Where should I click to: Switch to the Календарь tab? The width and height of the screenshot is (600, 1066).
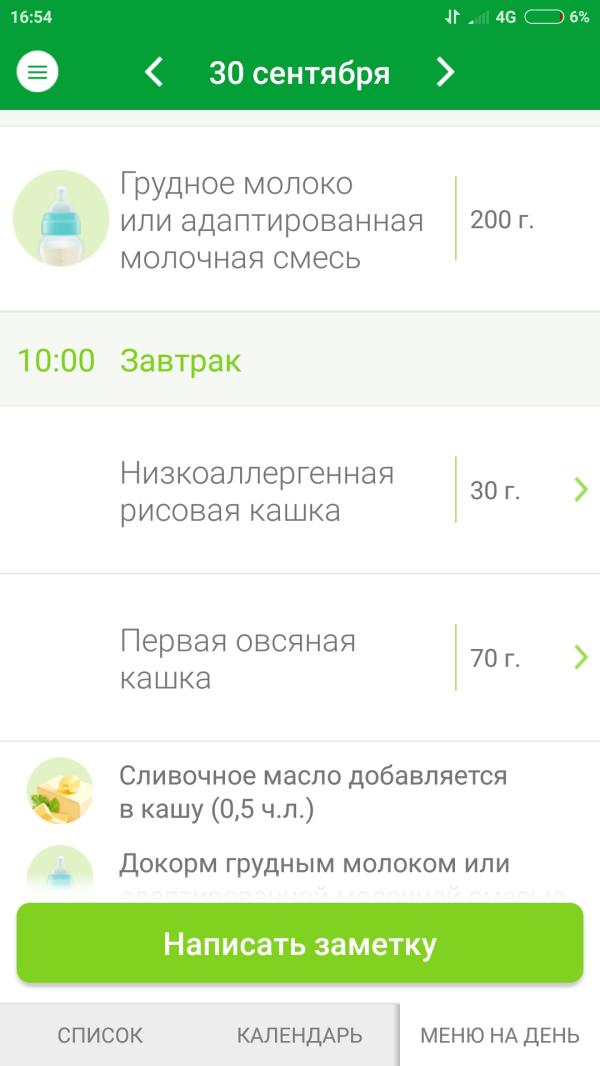299,1035
